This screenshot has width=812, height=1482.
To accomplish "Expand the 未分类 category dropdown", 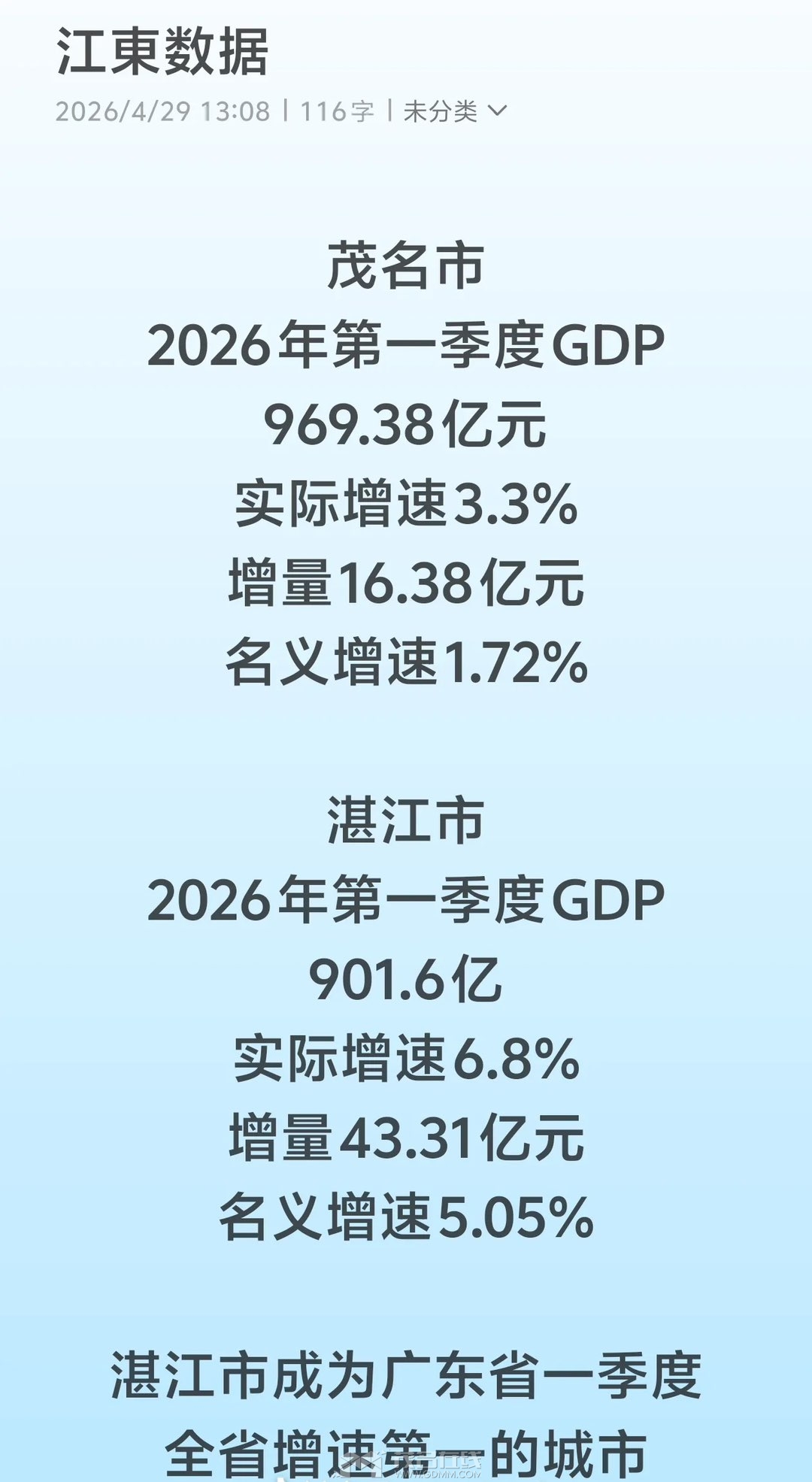I will pos(455,111).
